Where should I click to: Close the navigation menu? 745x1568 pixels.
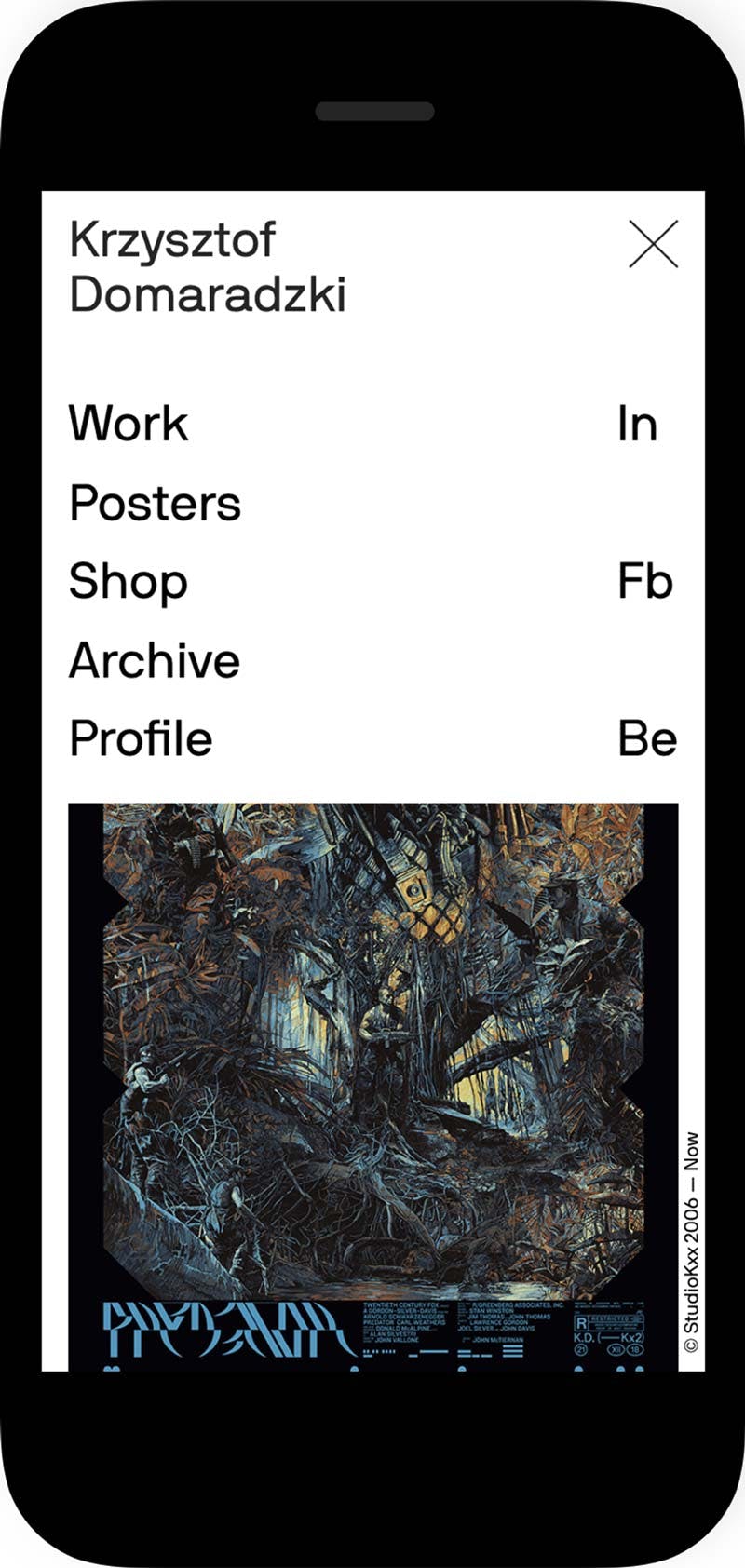point(653,244)
